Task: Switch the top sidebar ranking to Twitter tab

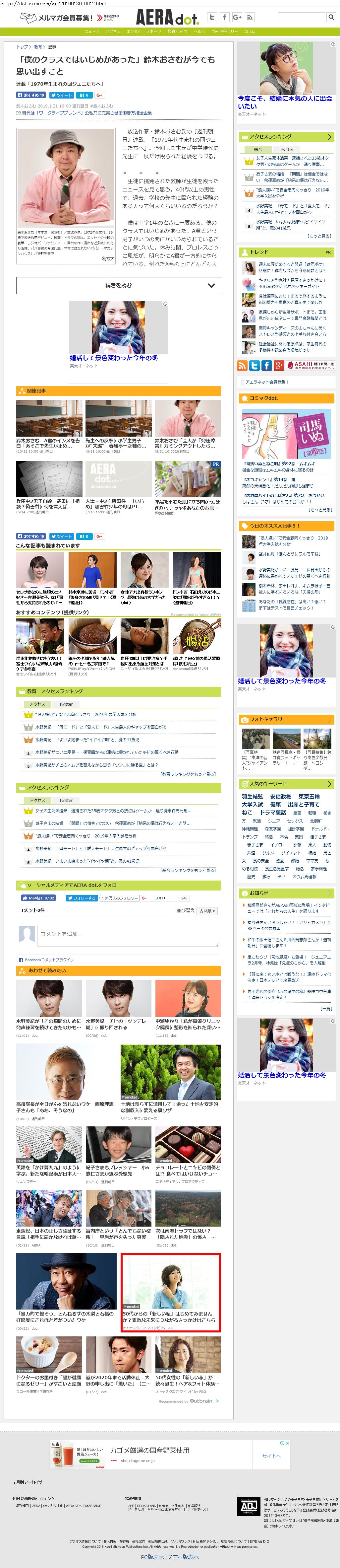Action: click(x=286, y=149)
